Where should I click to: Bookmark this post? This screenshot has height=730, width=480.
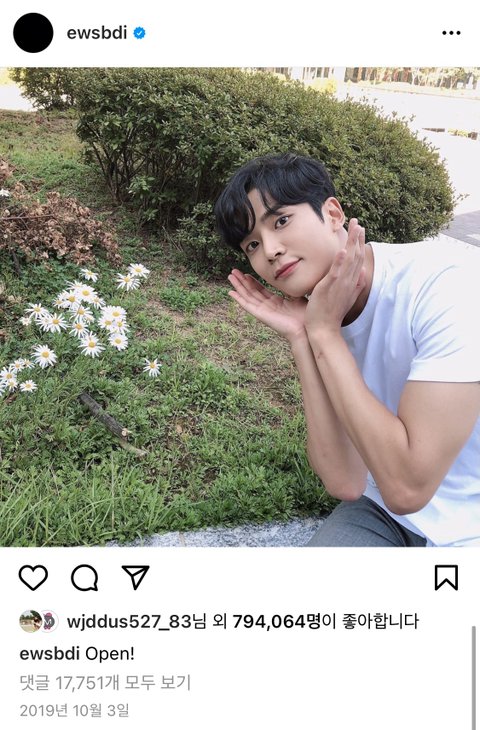(x=446, y=578)
